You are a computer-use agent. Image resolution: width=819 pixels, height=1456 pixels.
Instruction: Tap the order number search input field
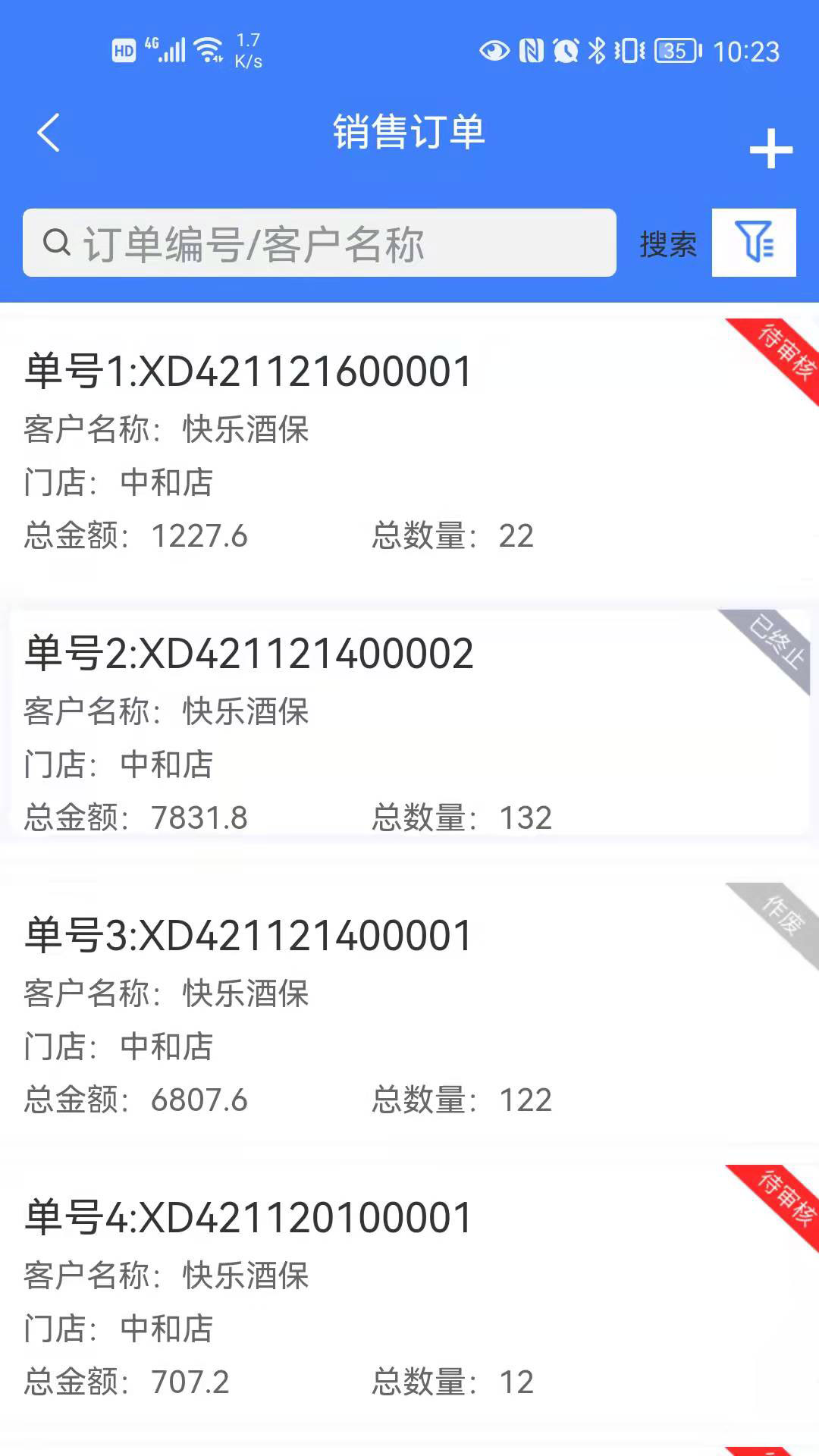(x=318, y=244)
